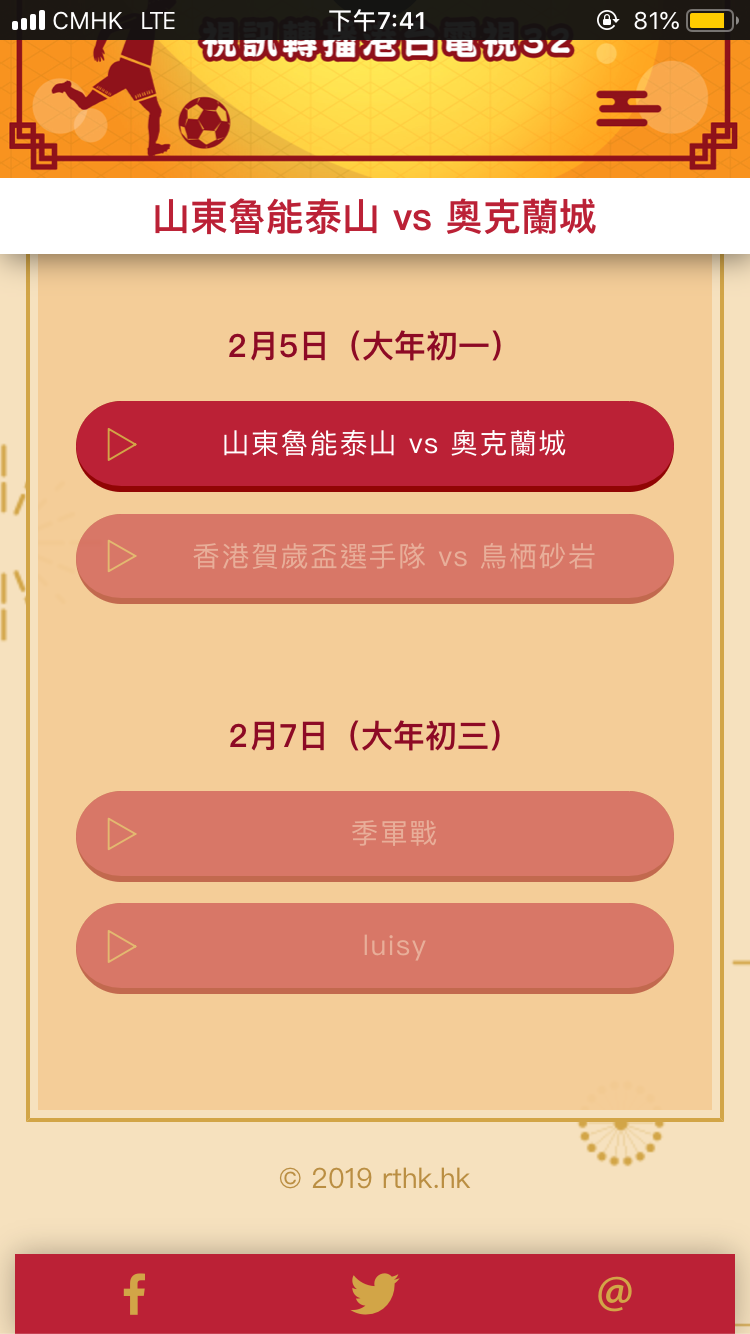The image size is (750, 1334).
Task: Share the page on Facebook
Action: click(134, 1294)
